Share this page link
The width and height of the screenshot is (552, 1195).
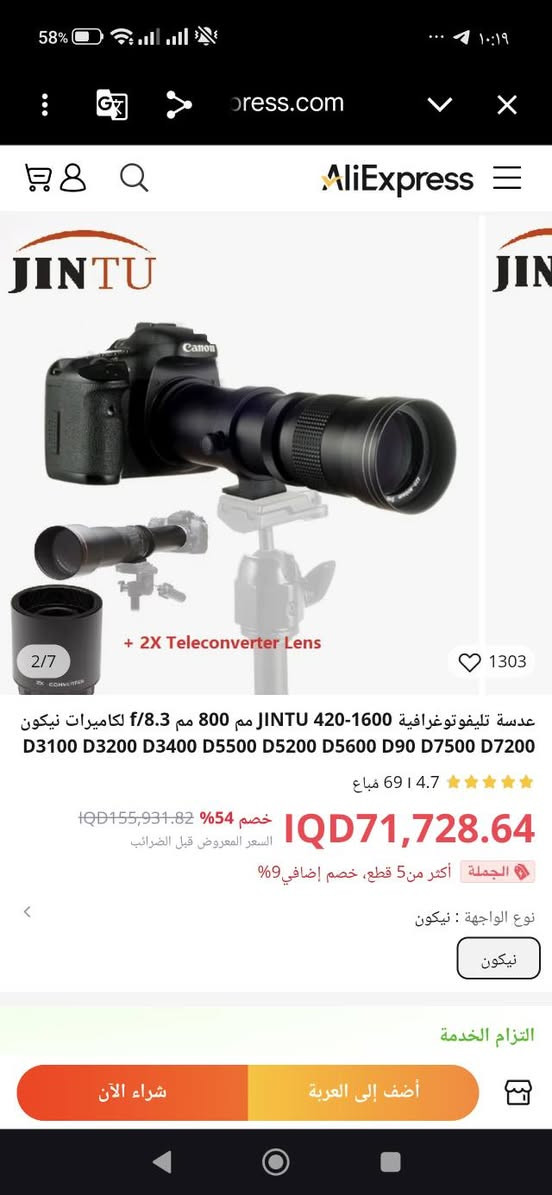[x=179, y=104]
